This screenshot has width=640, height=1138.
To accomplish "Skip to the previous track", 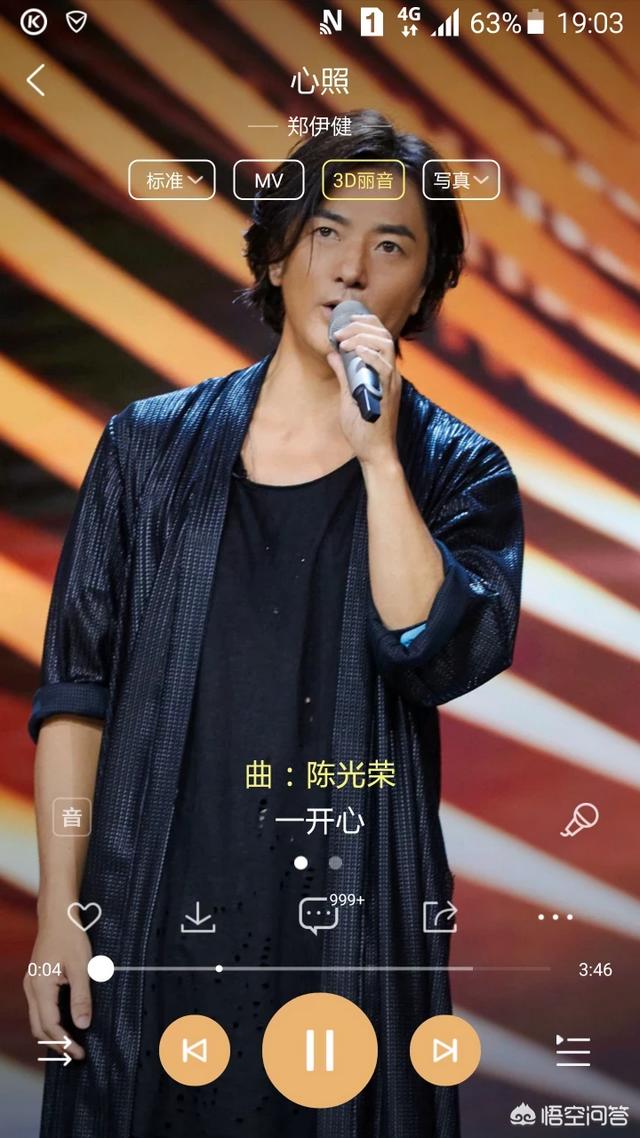I will coord(195,1050).
